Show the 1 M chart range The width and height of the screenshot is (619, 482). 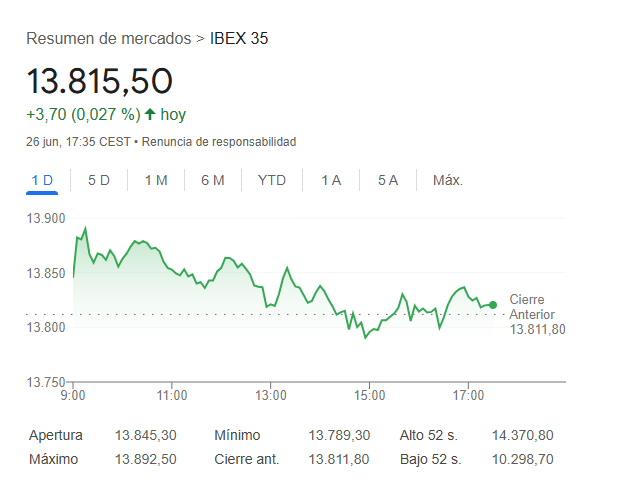click(155, 180)
